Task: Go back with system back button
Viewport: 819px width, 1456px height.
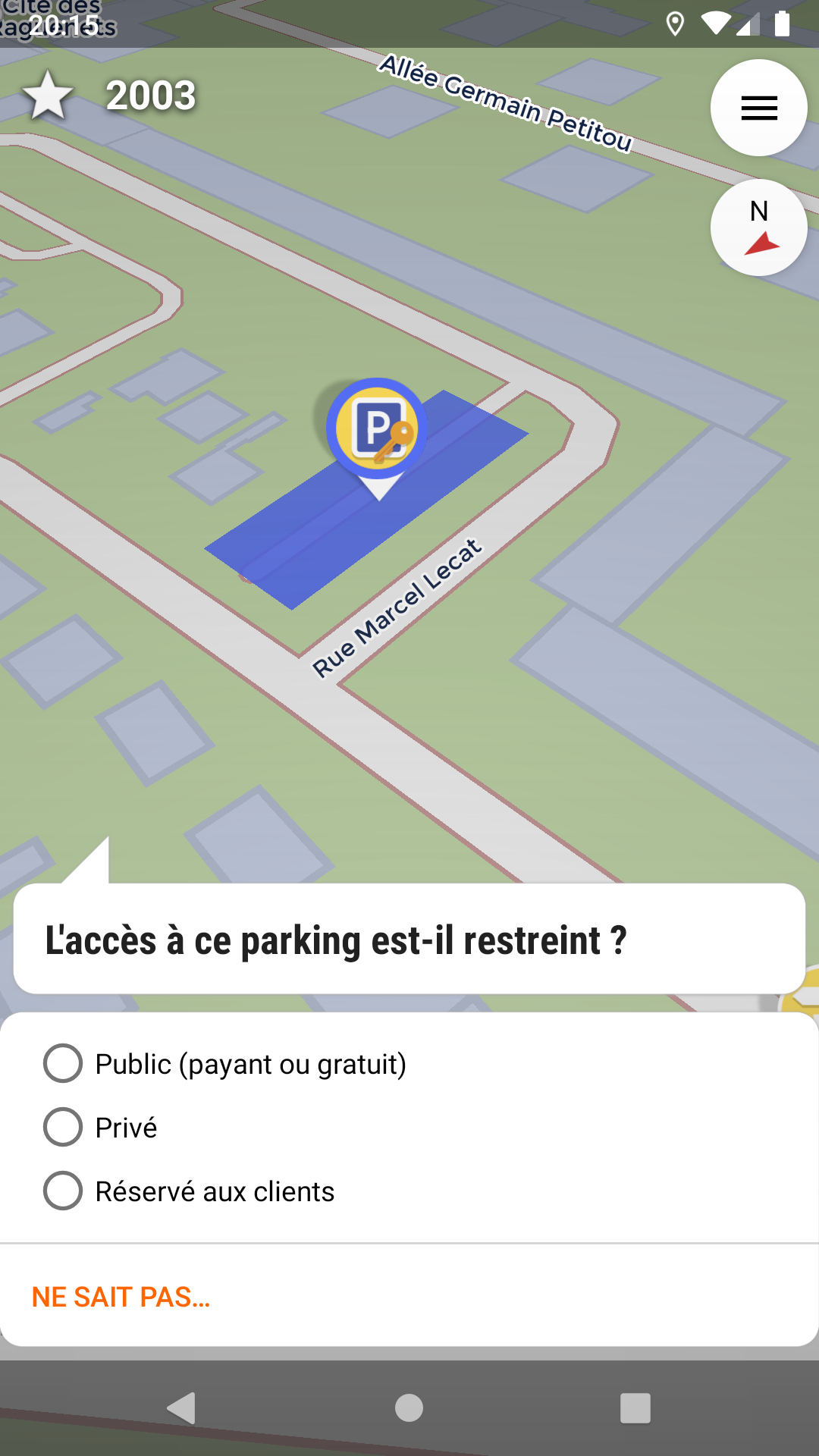Action: pos(182,1408)
